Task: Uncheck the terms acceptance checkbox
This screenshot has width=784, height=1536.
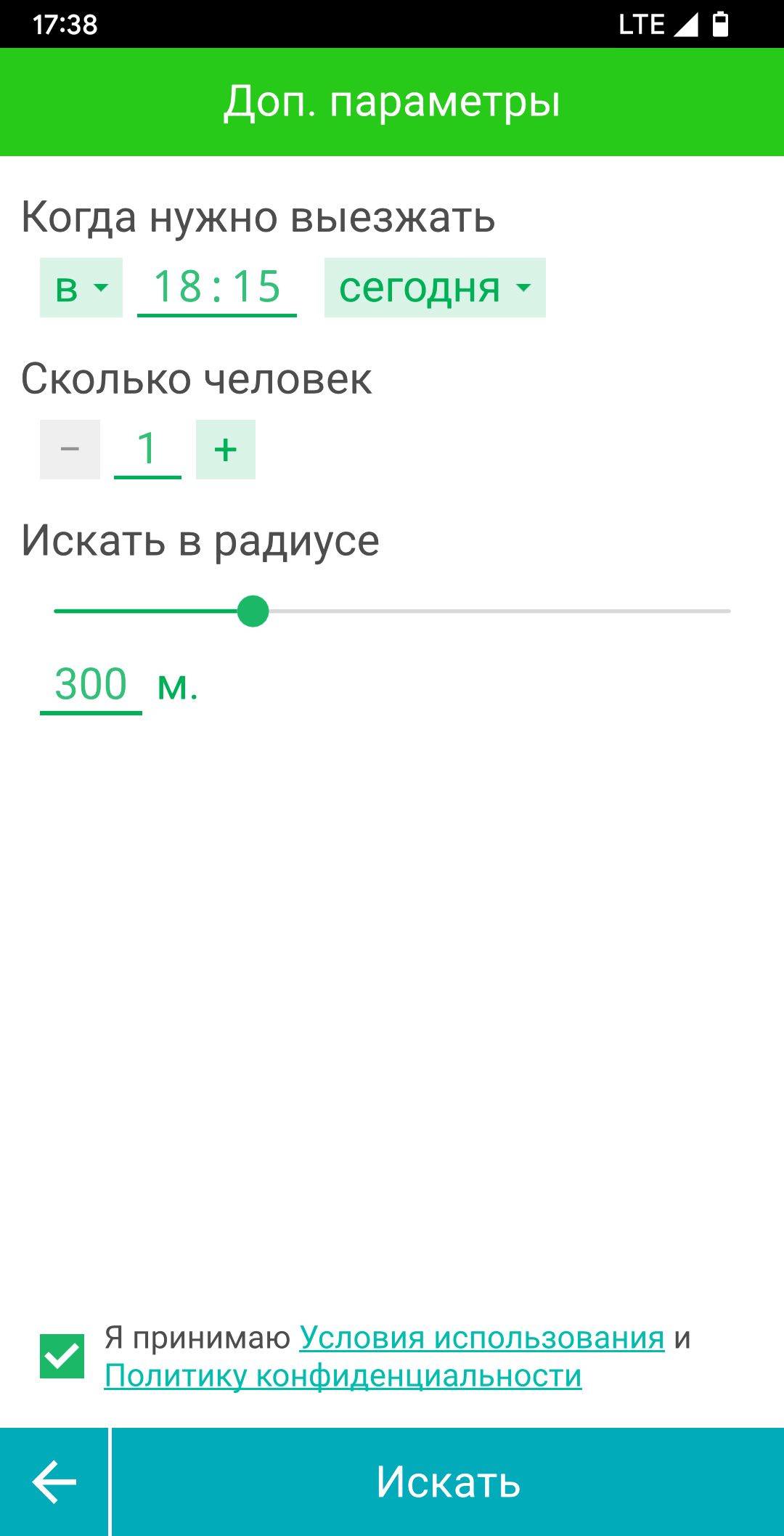Action: (62, 1356)
